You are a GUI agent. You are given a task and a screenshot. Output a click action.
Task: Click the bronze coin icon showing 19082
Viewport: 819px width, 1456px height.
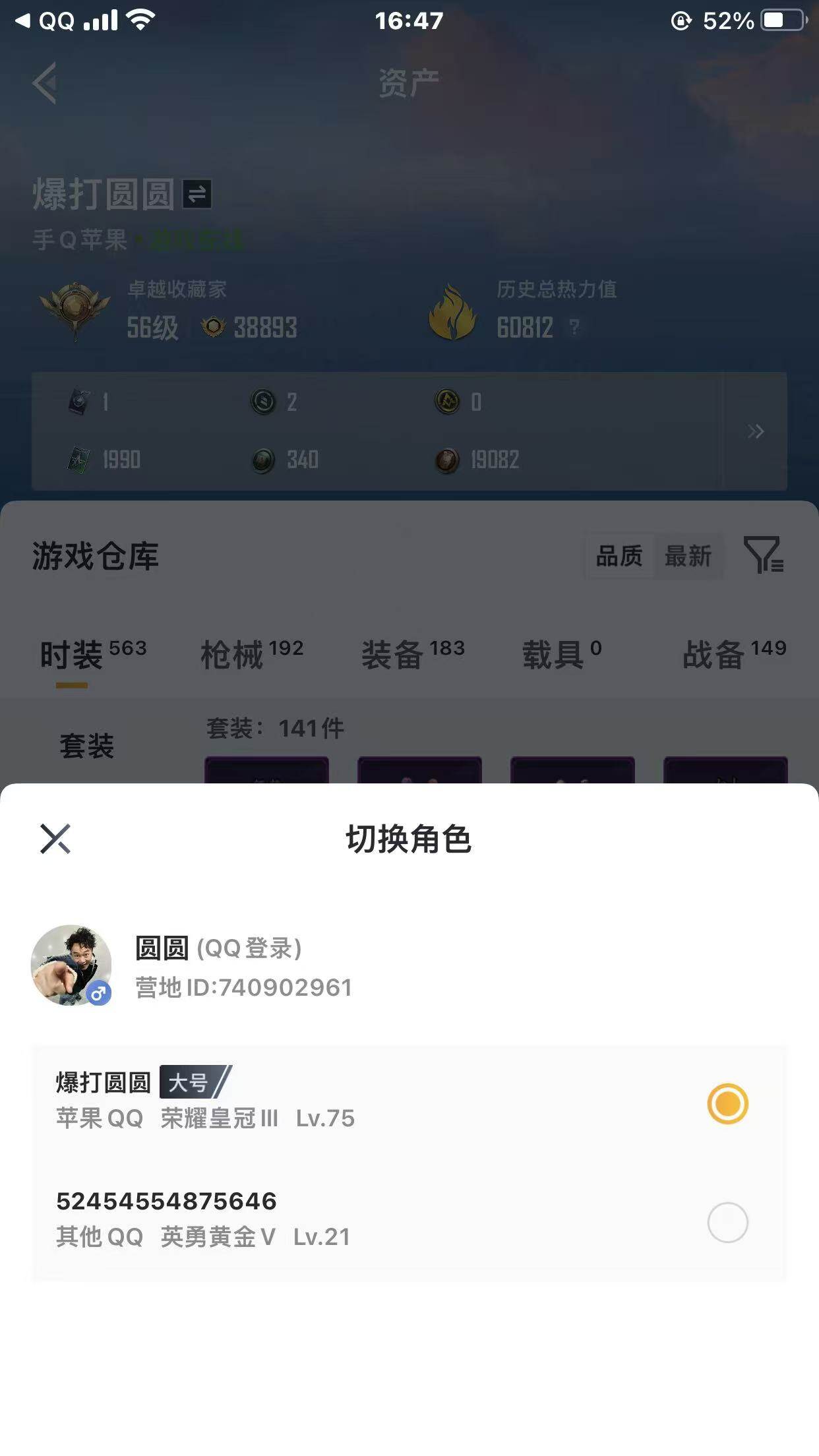(x=446, y=460)
